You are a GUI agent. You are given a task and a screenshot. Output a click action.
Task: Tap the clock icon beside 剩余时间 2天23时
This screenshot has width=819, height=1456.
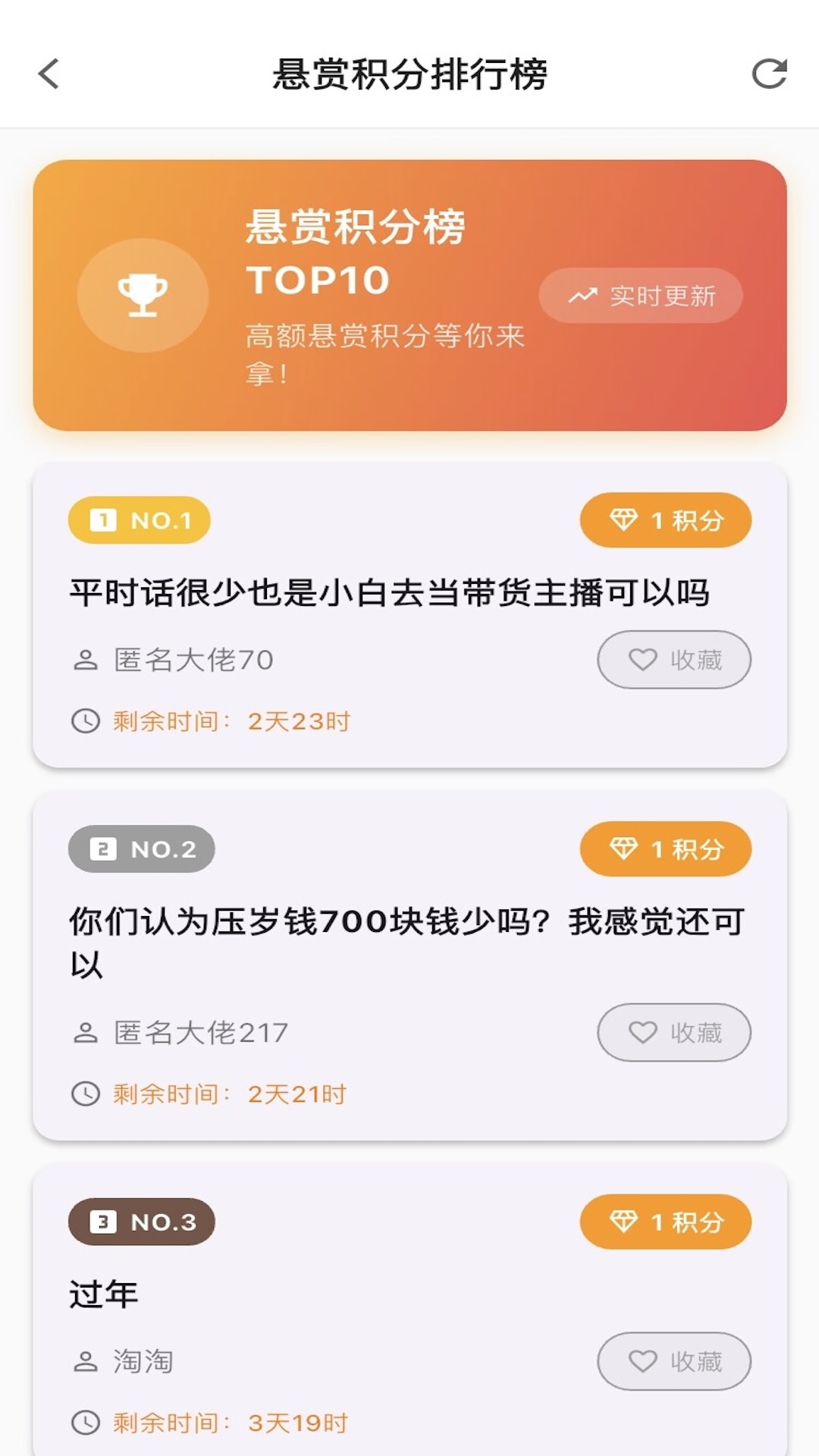[85, 723]
